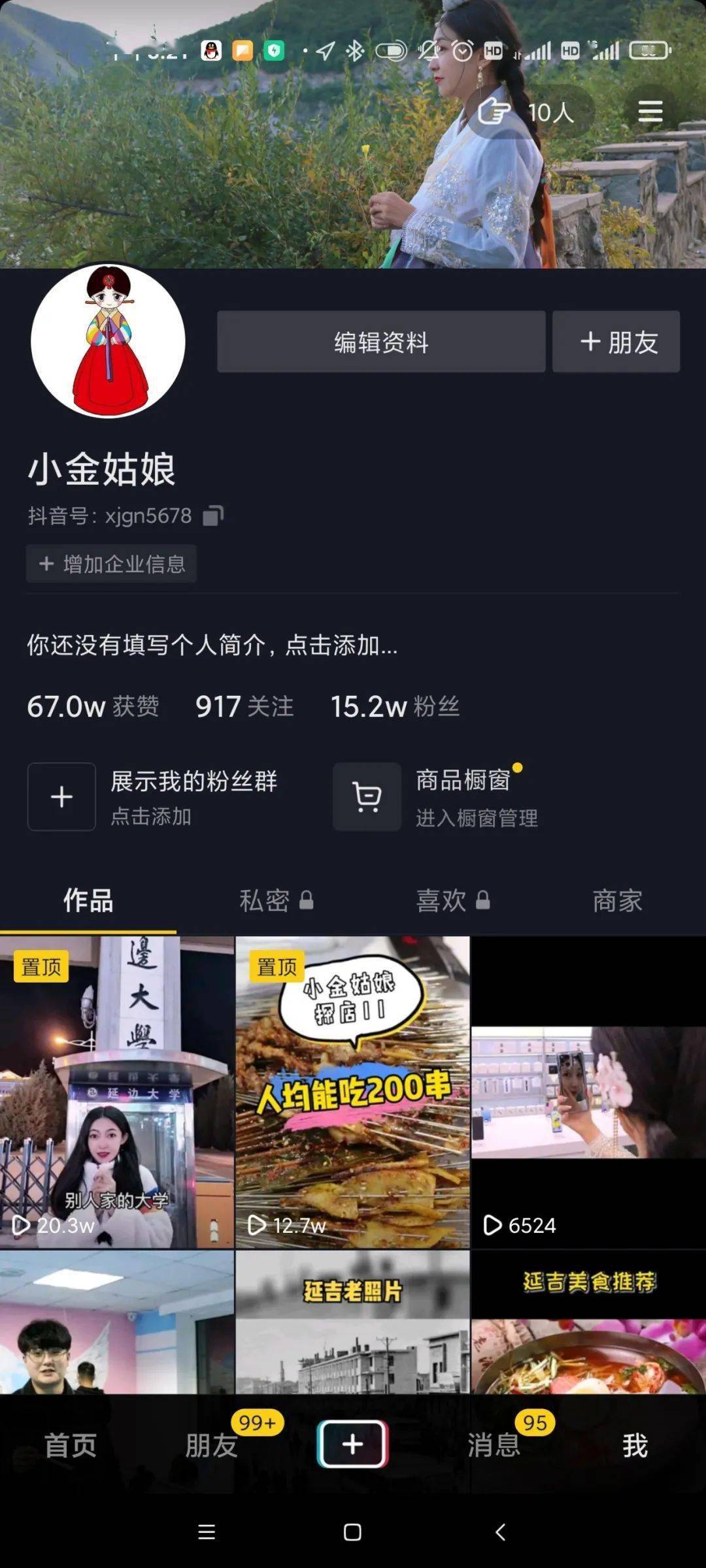Switch to the 商家 tab
Viewport: 706px width, 1568px height.
tap(617, 900)
